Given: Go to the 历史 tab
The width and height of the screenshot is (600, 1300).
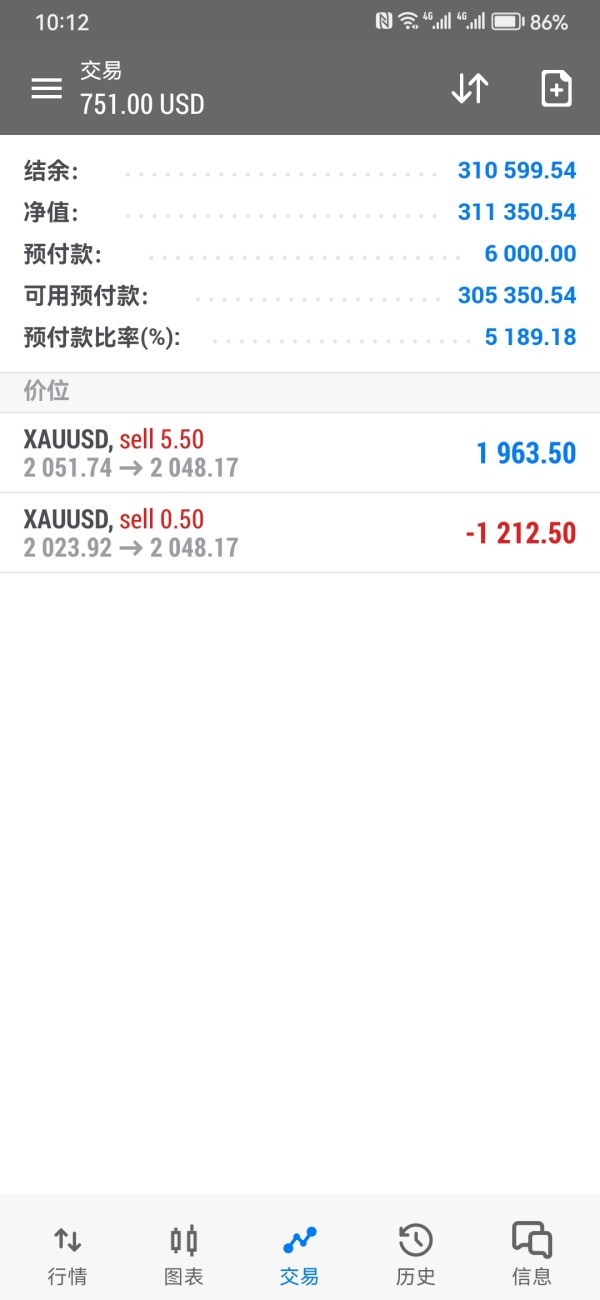Looking at the screenshot, I should [415, 1254].
